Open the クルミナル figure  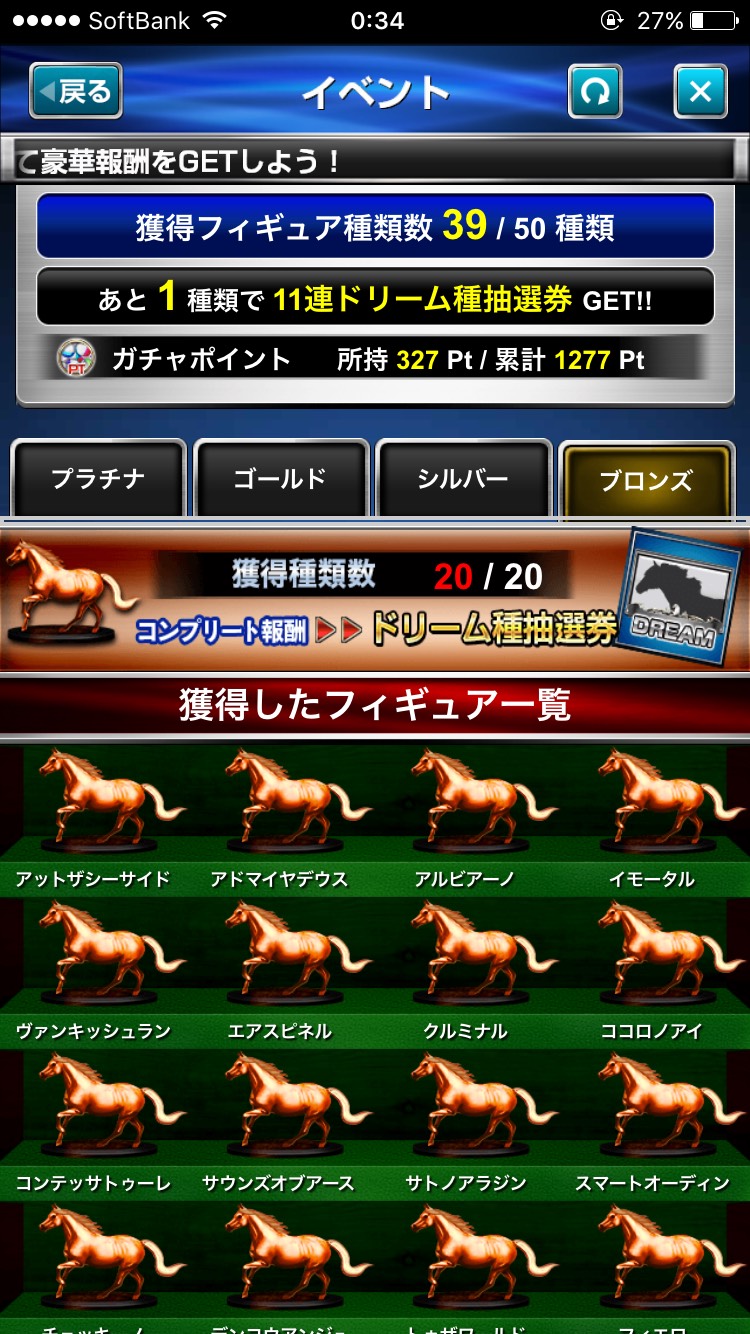[x=466, y=972]
